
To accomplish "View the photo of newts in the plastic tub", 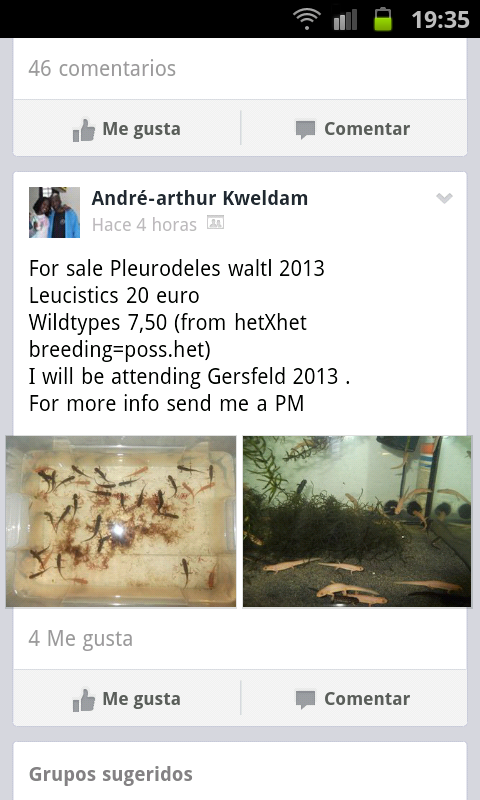I will pos(121,521).
